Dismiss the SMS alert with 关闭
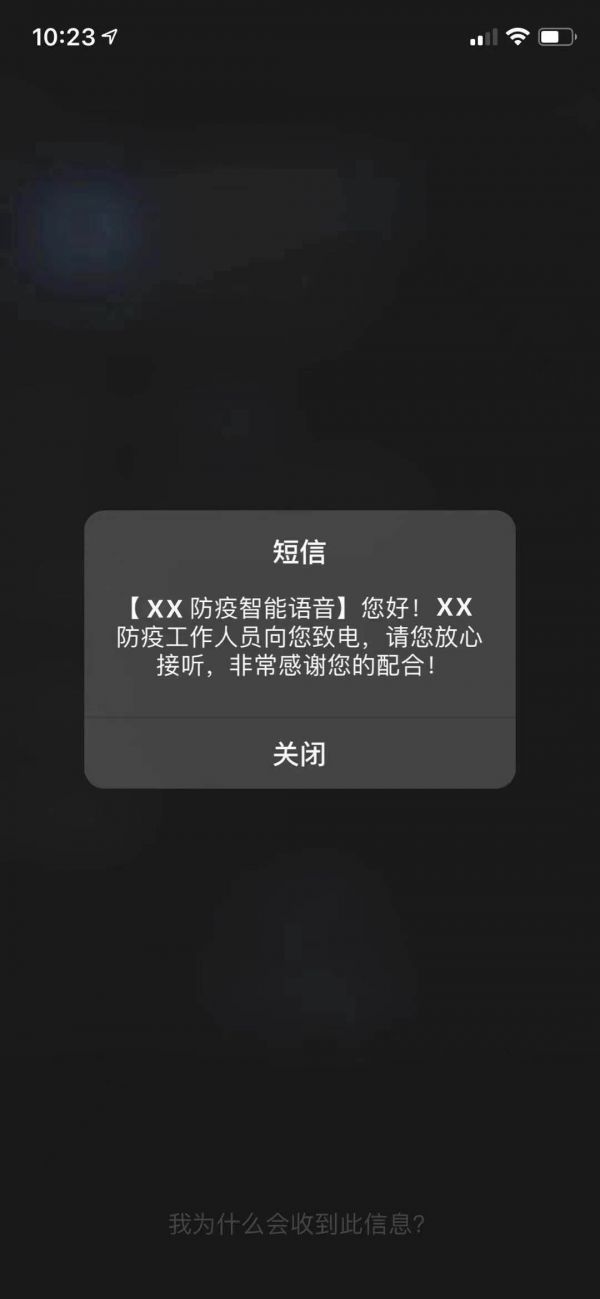Image resolution: width=600 pixels, height=1299 pixels. click(x=299, y=753)
